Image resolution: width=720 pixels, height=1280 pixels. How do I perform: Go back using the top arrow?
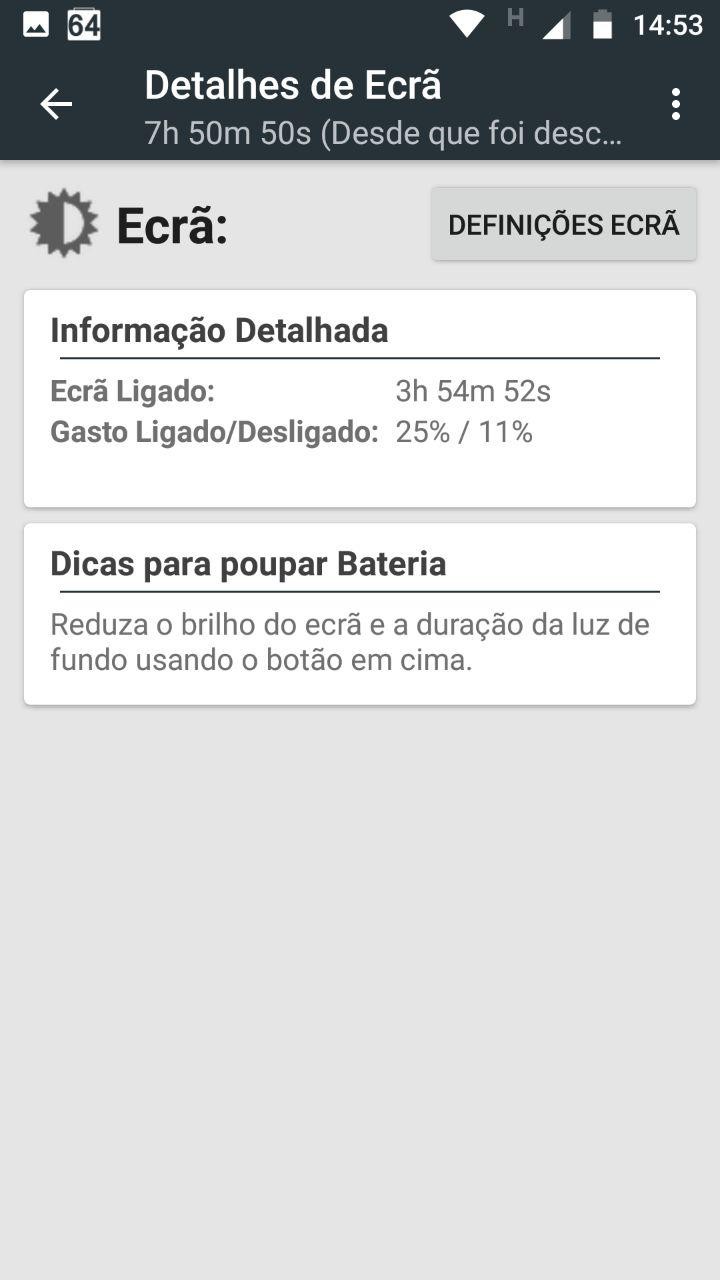[x=56, y=104]
